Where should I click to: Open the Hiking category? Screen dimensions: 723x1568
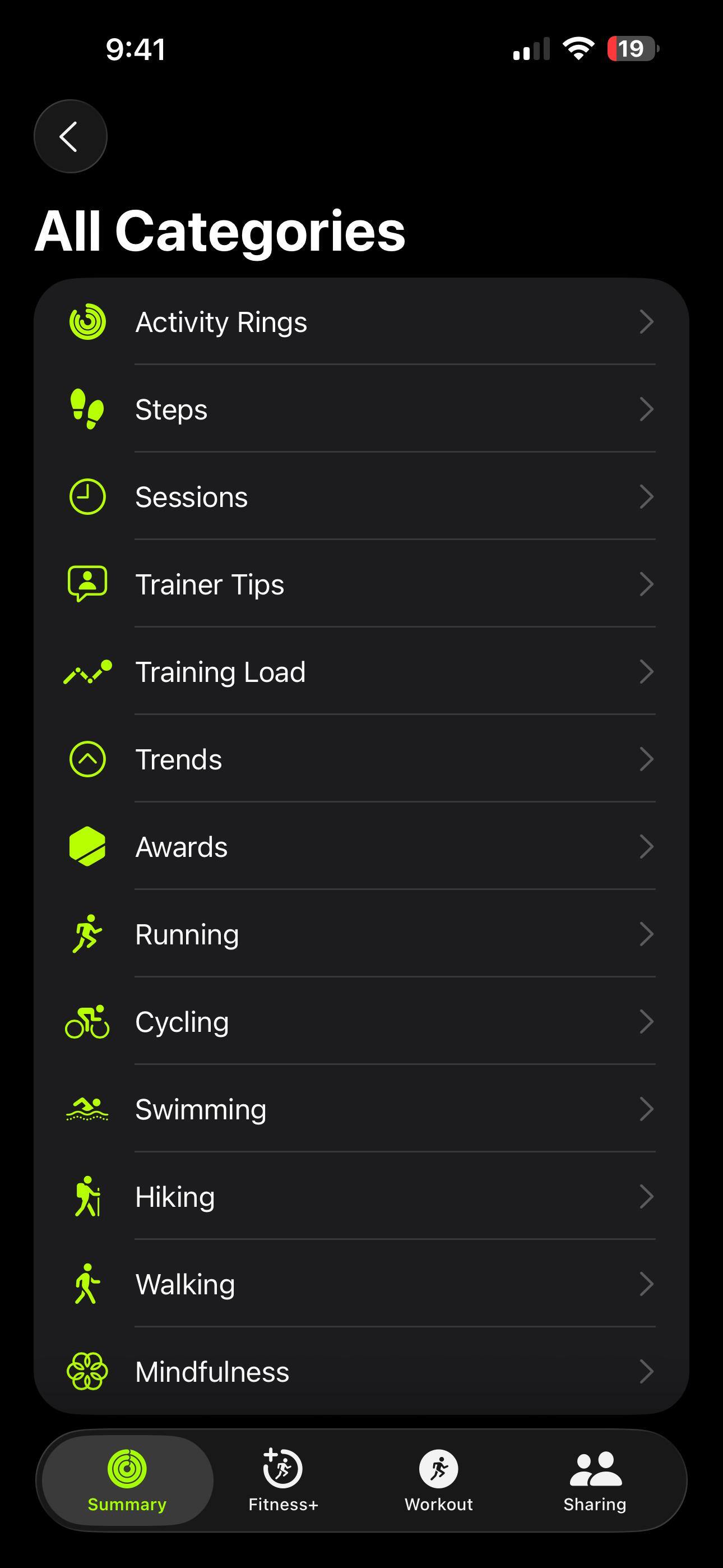click(x=361, y=1197)
